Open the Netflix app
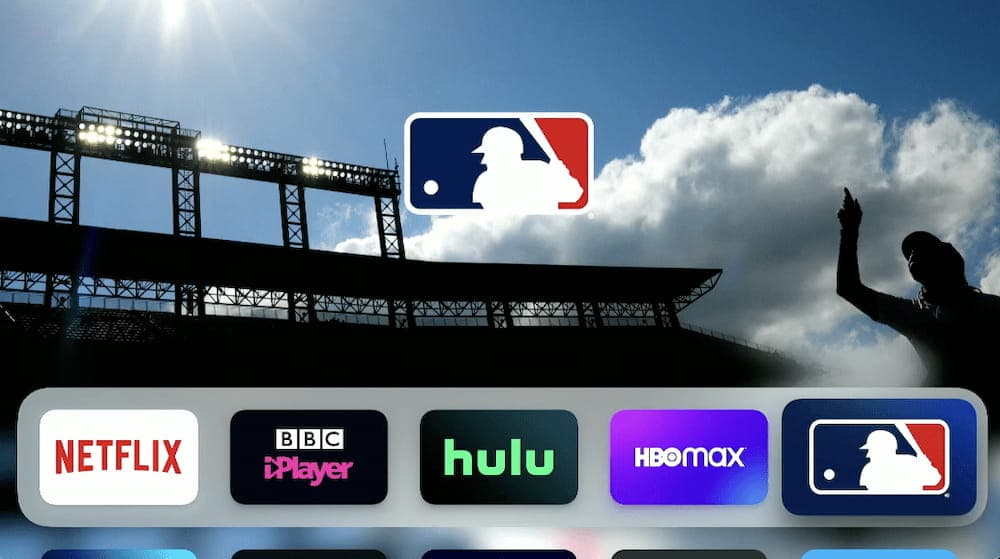Image resolution: width=1000 pixels, height=559 pixels. (118, 457)
